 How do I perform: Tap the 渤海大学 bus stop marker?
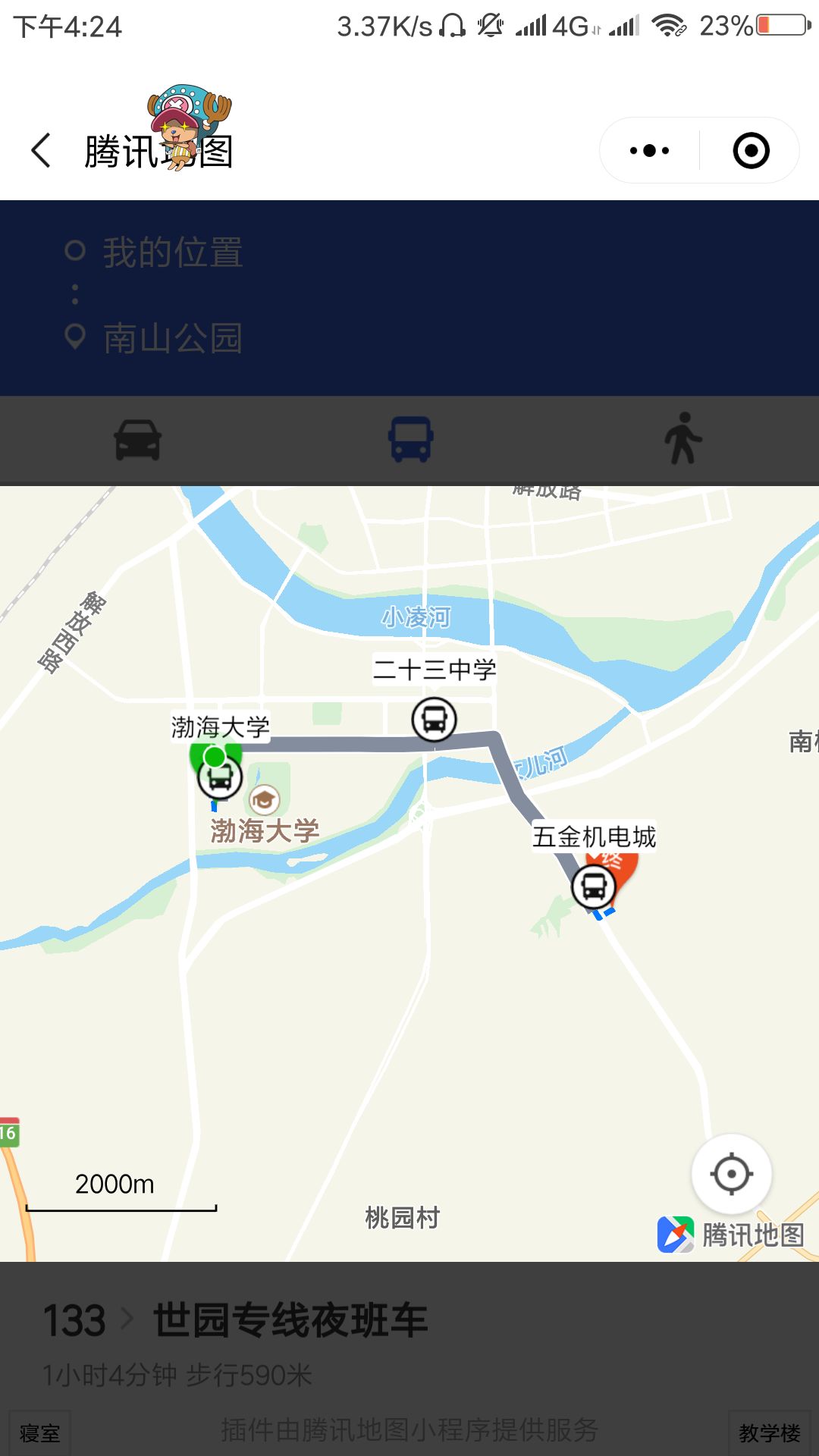point(220,777)
